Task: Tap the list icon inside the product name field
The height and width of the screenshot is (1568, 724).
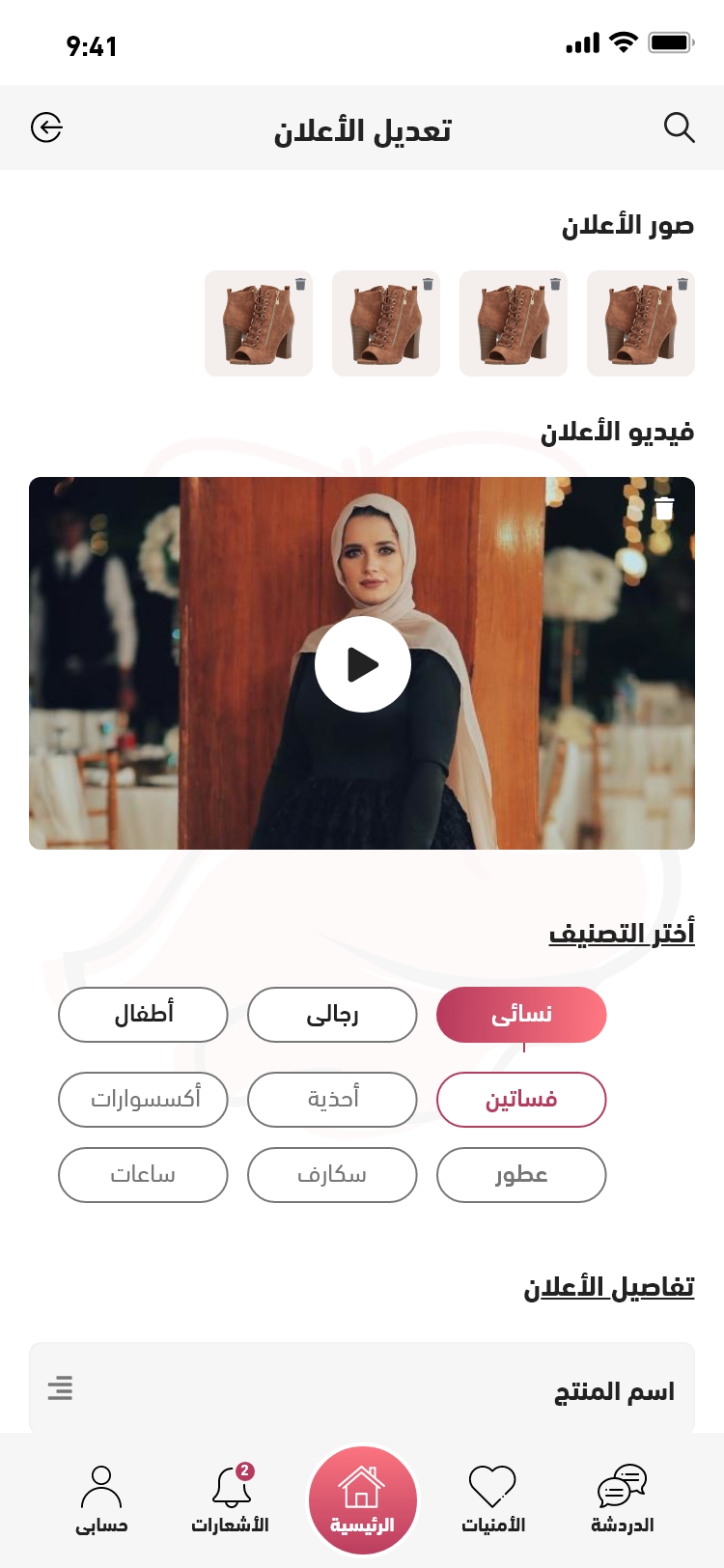Action: pos(60,1387)
